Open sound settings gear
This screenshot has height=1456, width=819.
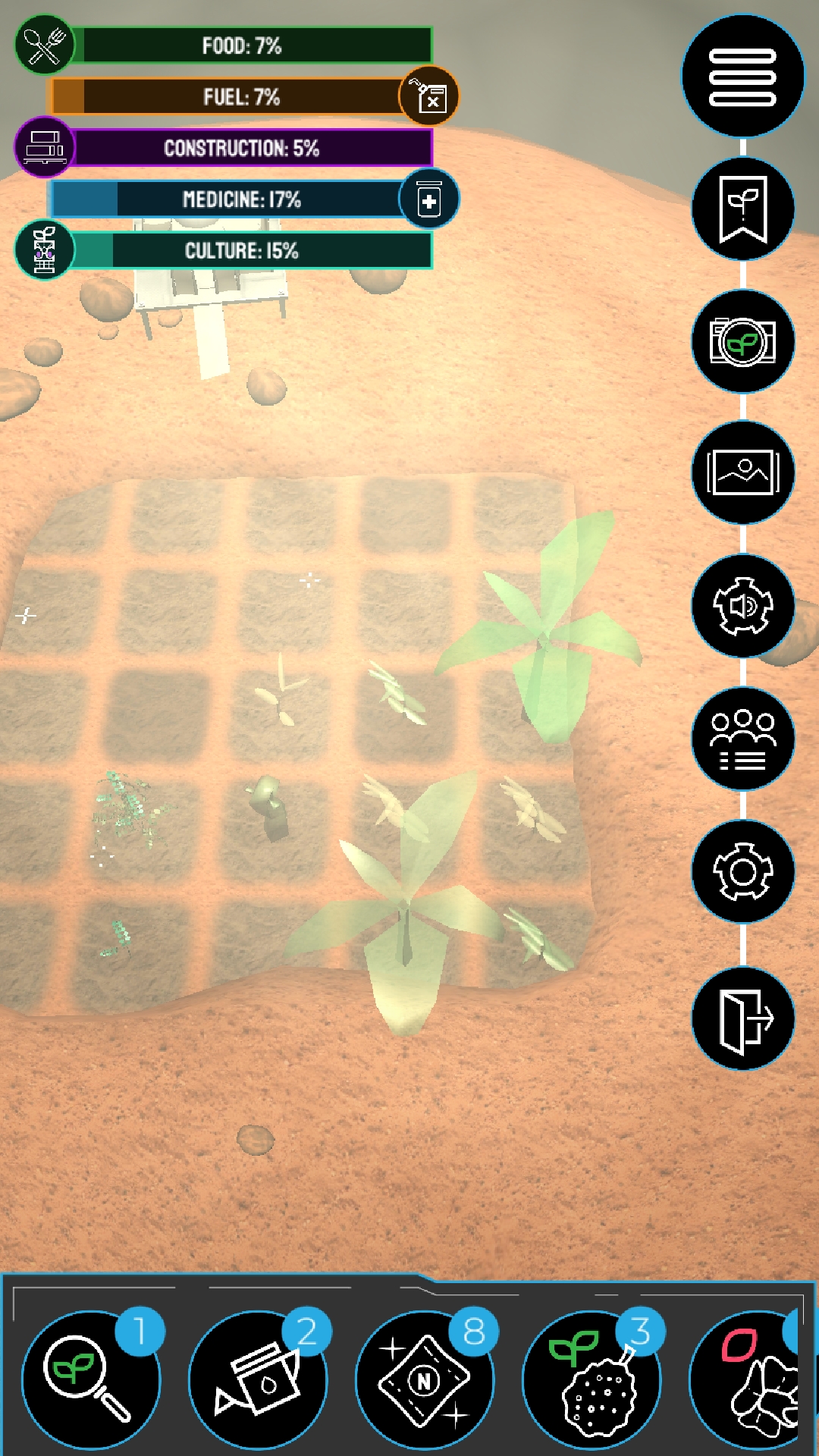coord(742,606)
